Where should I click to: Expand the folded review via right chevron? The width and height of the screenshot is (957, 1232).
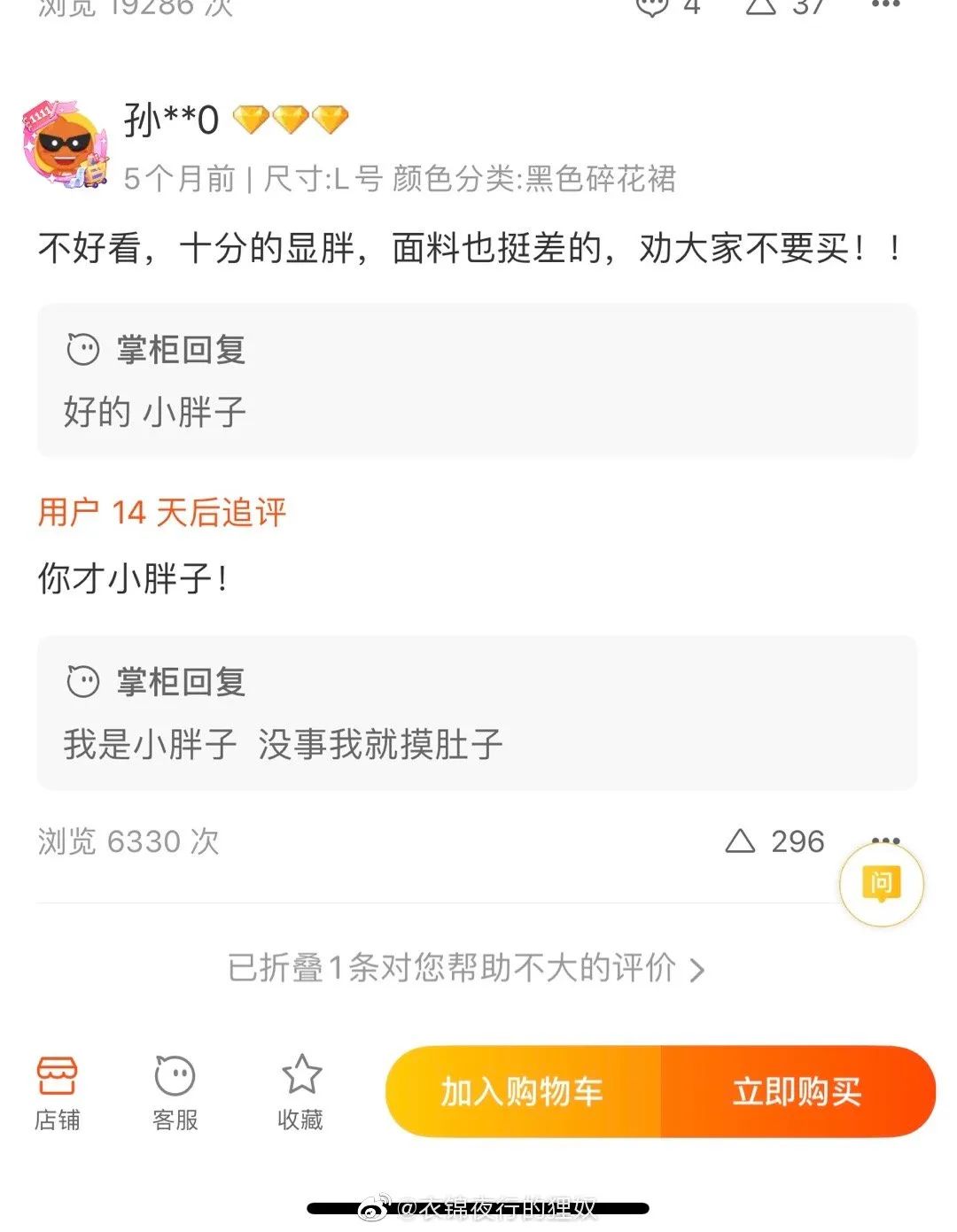pyautogui.click(x=696, y=968)
